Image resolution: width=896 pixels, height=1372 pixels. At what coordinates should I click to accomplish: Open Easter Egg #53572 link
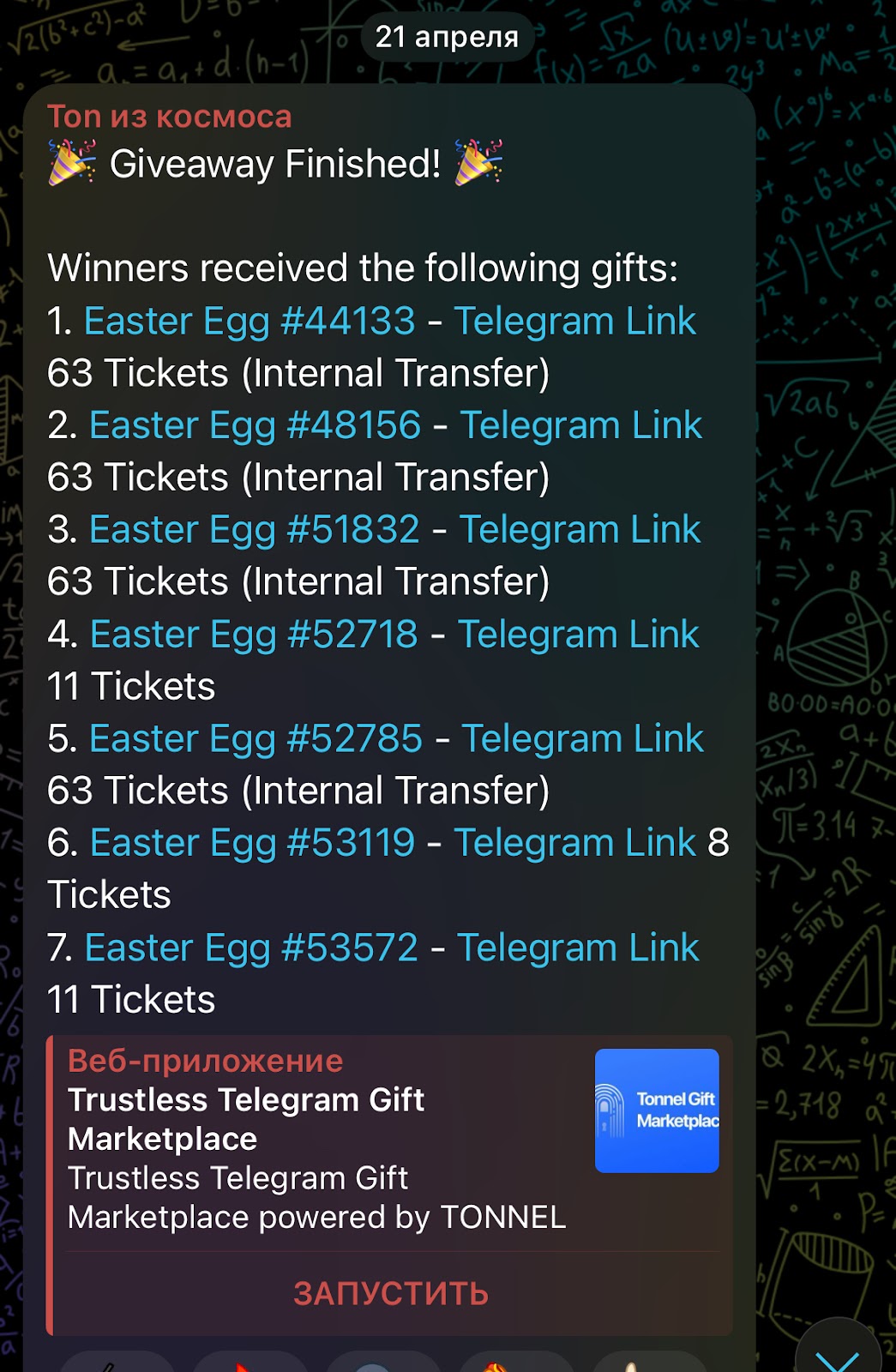[x=251, y=948]
